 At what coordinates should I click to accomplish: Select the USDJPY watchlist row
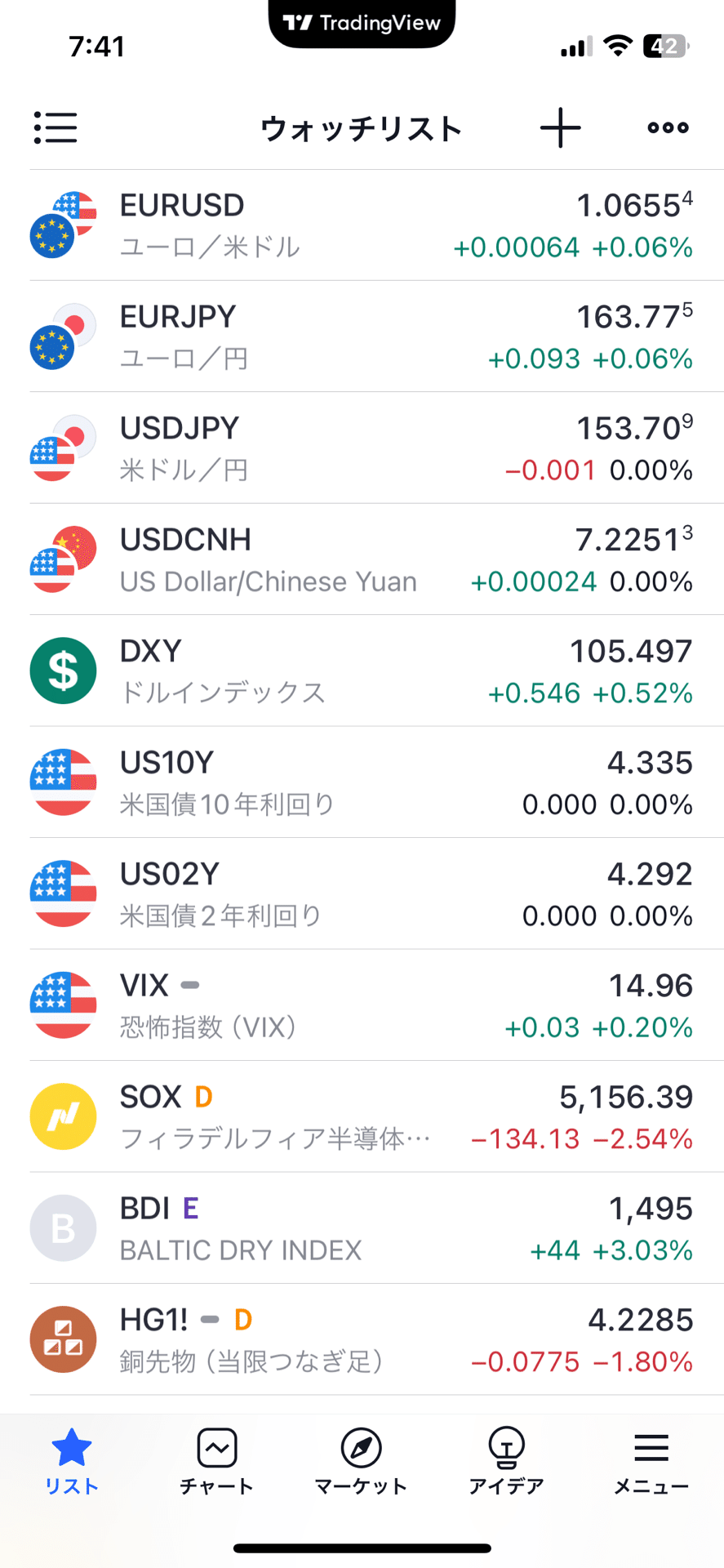coord(362,448)
